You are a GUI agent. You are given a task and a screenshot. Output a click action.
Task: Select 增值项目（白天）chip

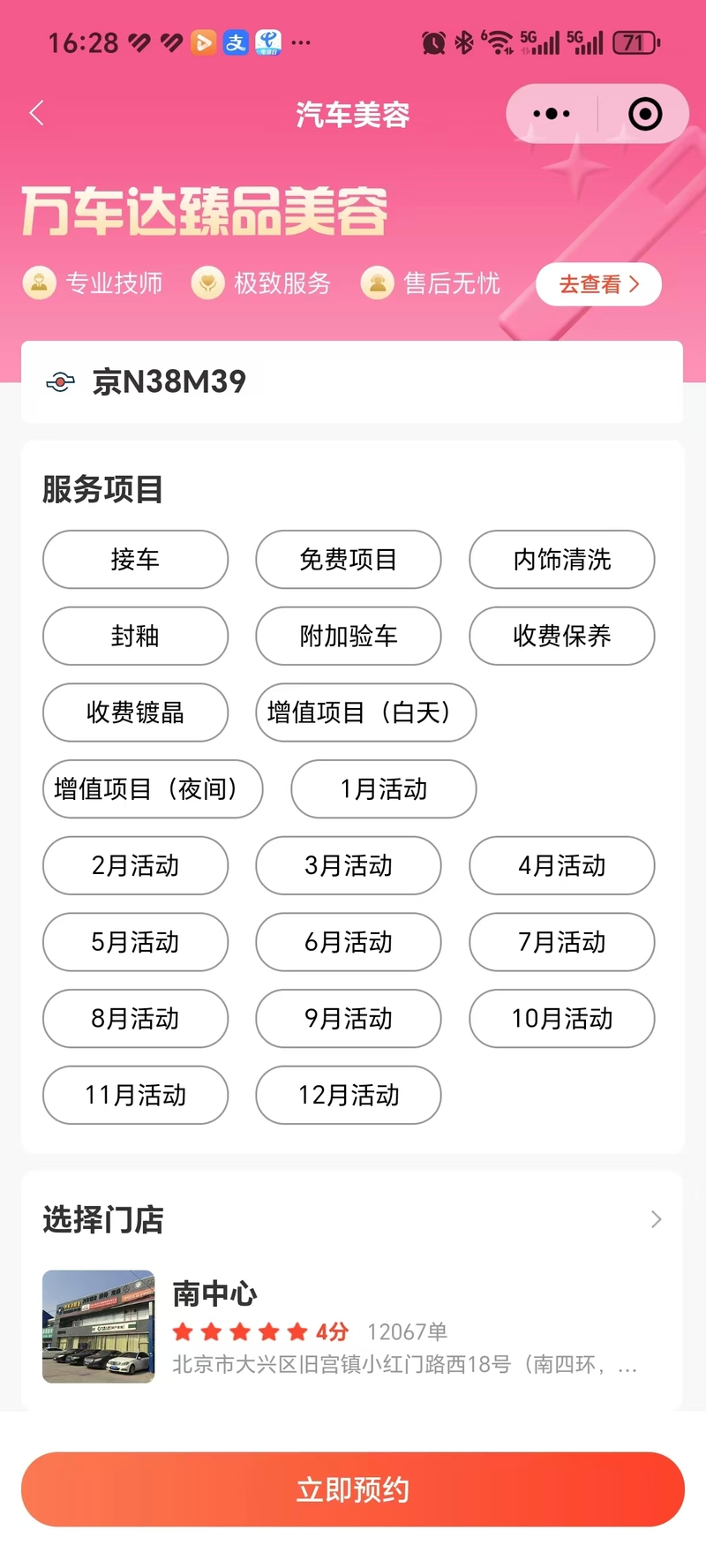366,712
